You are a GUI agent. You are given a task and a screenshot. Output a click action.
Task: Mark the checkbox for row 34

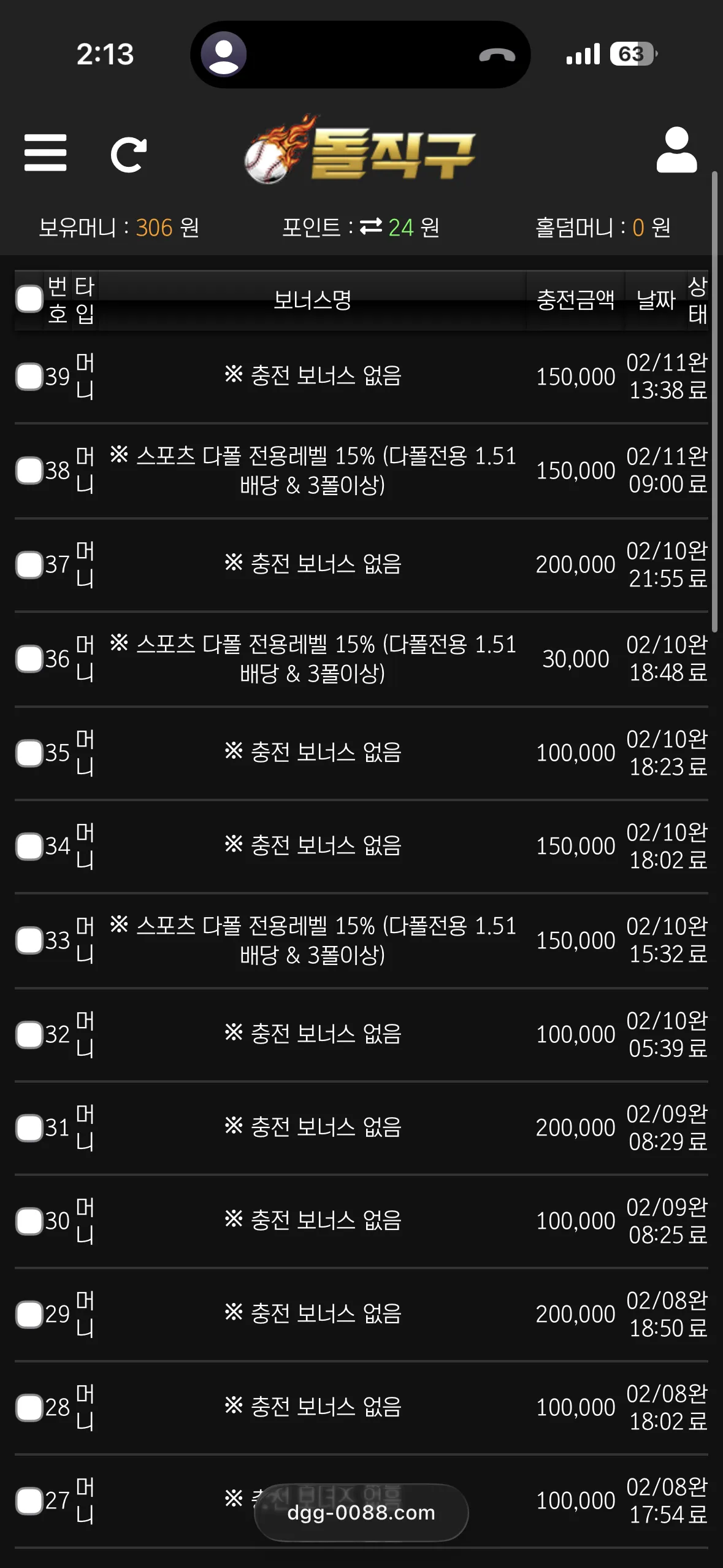(29, 847)
